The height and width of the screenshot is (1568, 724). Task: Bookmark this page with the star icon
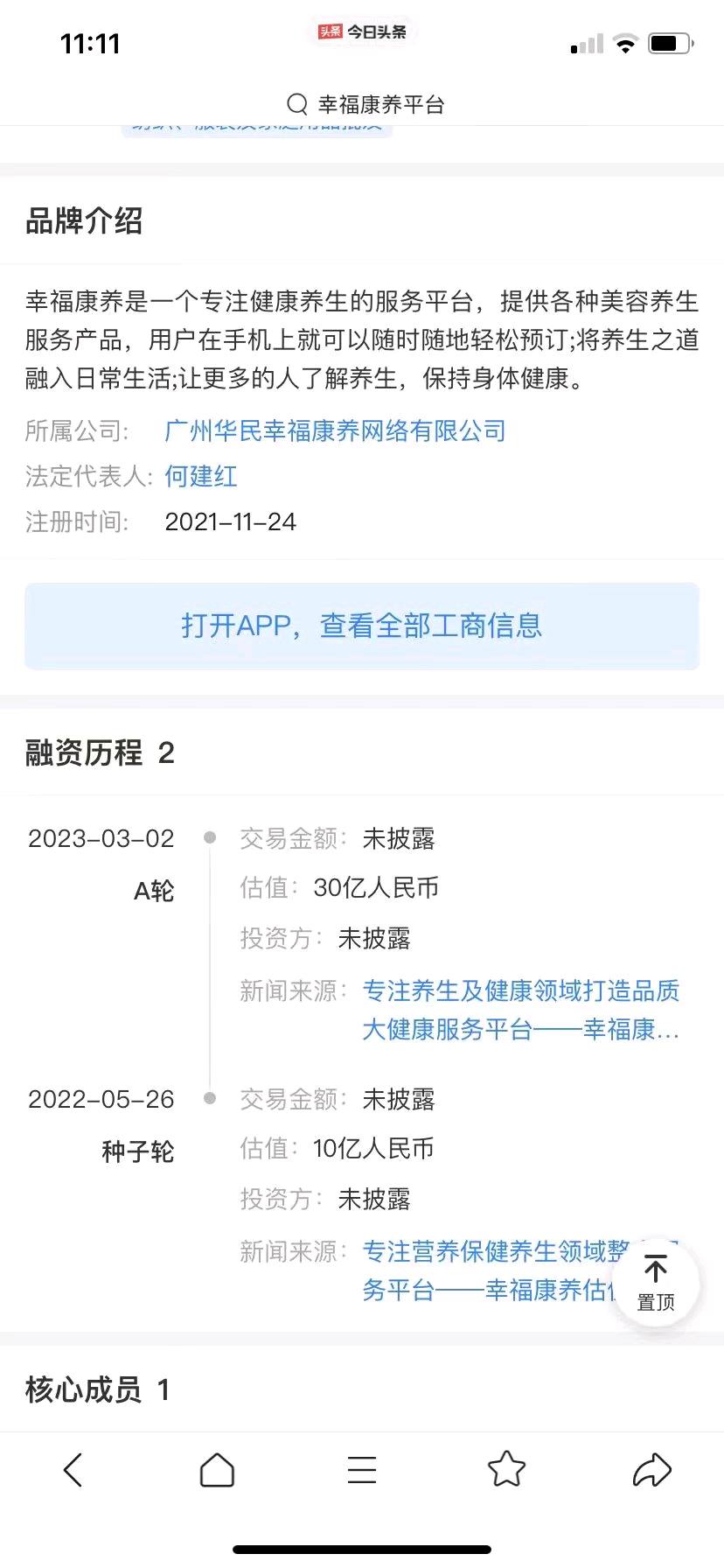(x=506, y=1469)
